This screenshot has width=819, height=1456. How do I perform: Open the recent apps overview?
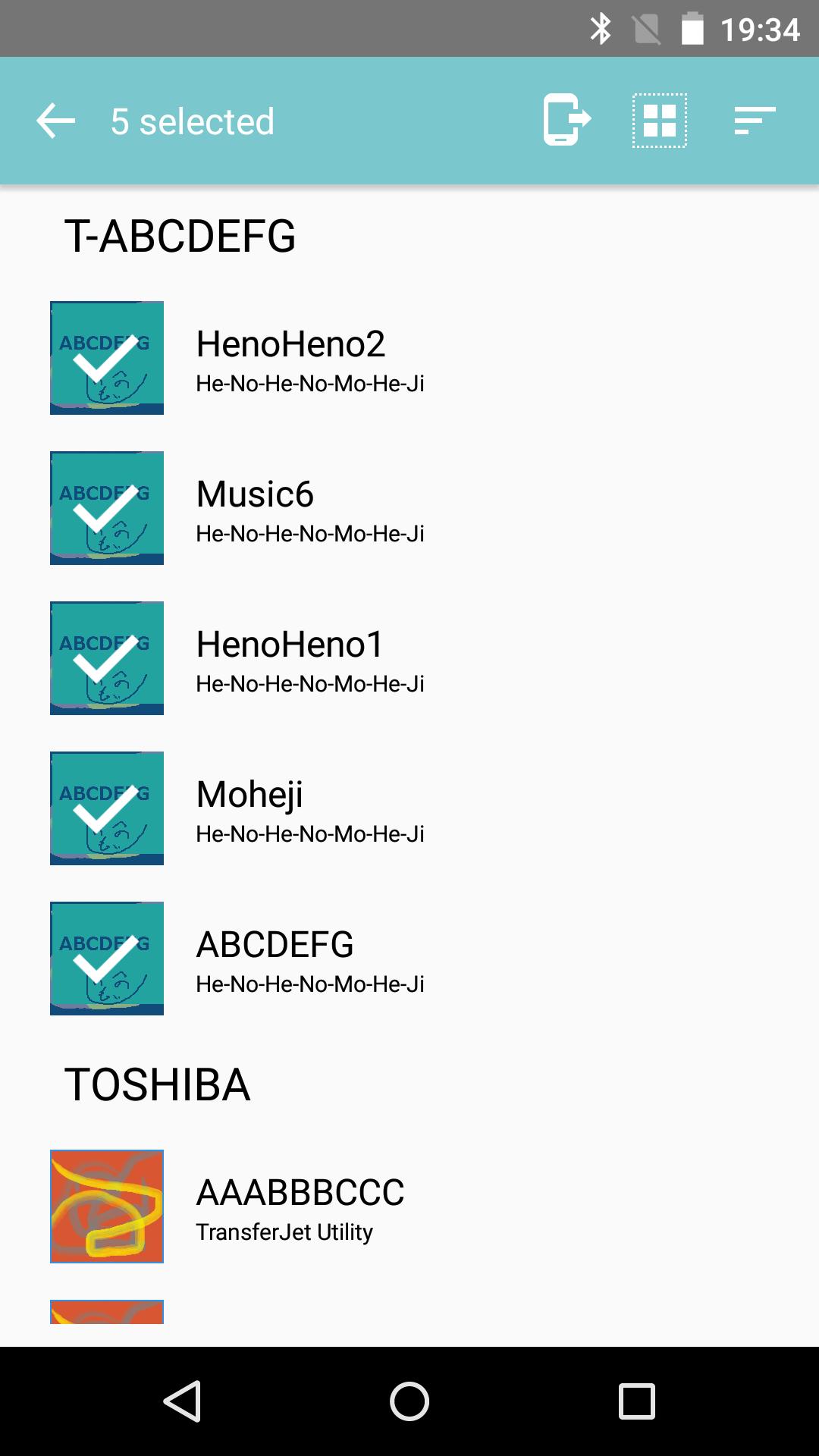pos(636,1401)
